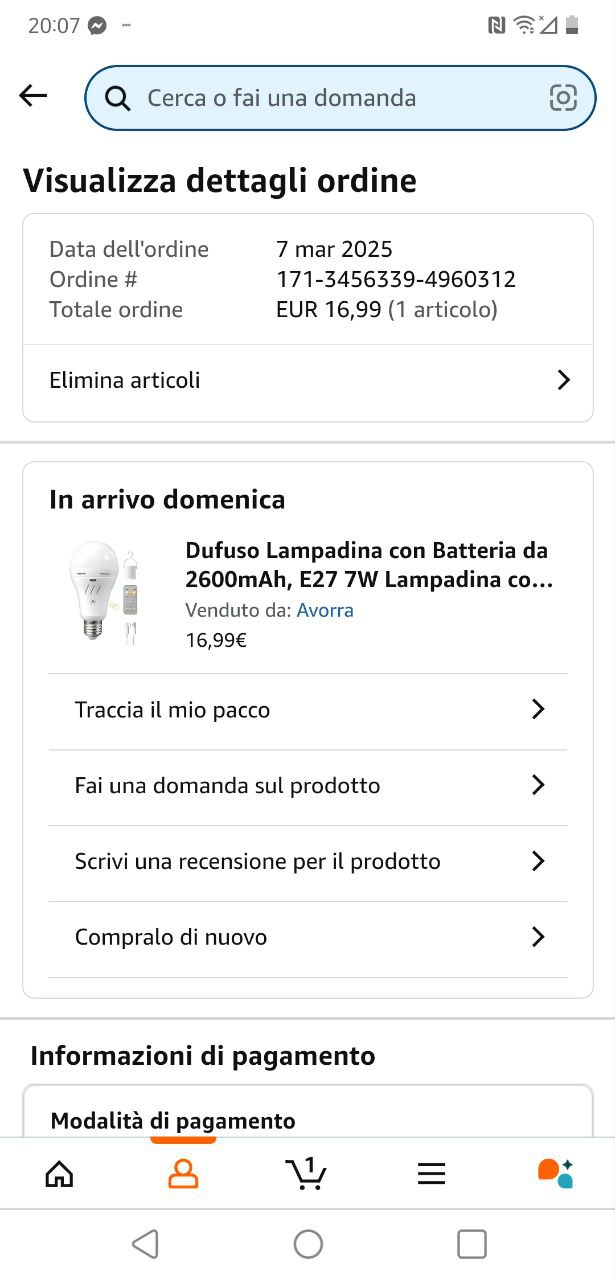Choose "Fai una domanda sul prodotto"
615x1280 pixels.
click(x=308, y=786)
